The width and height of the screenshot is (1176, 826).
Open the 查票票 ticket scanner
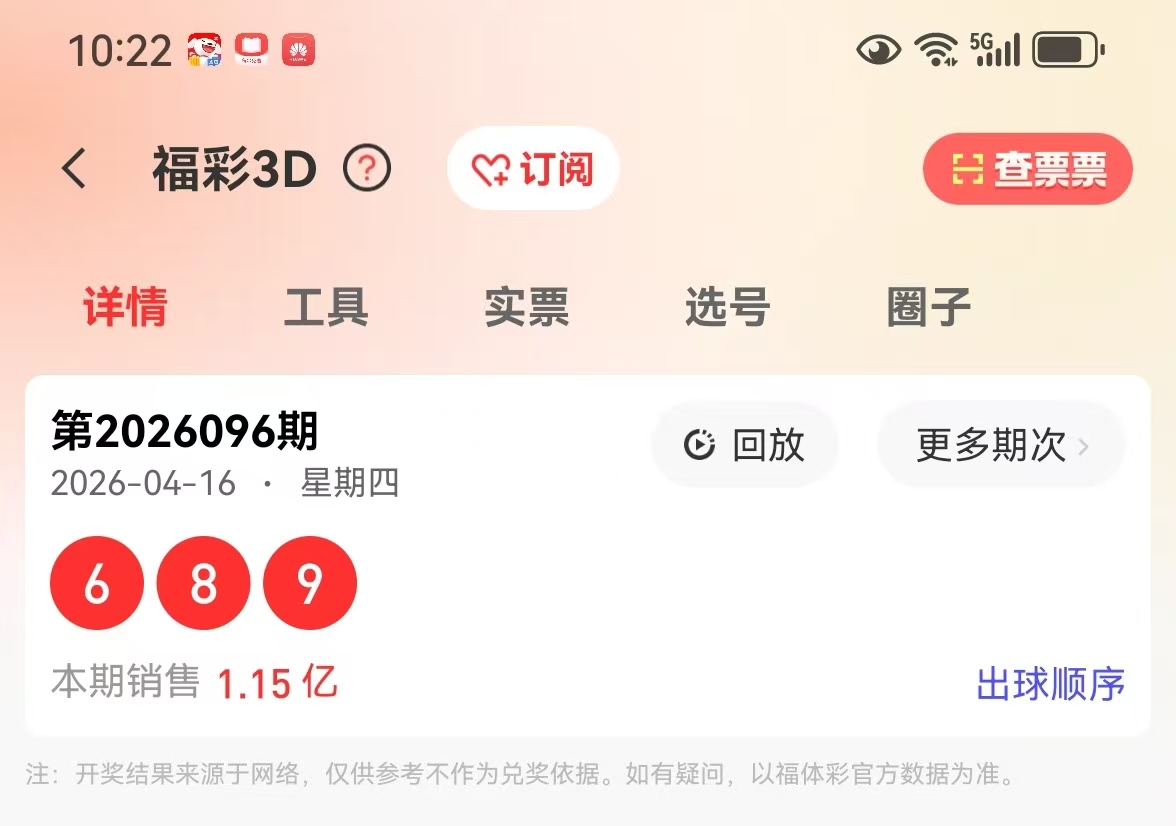[1027, 170]
